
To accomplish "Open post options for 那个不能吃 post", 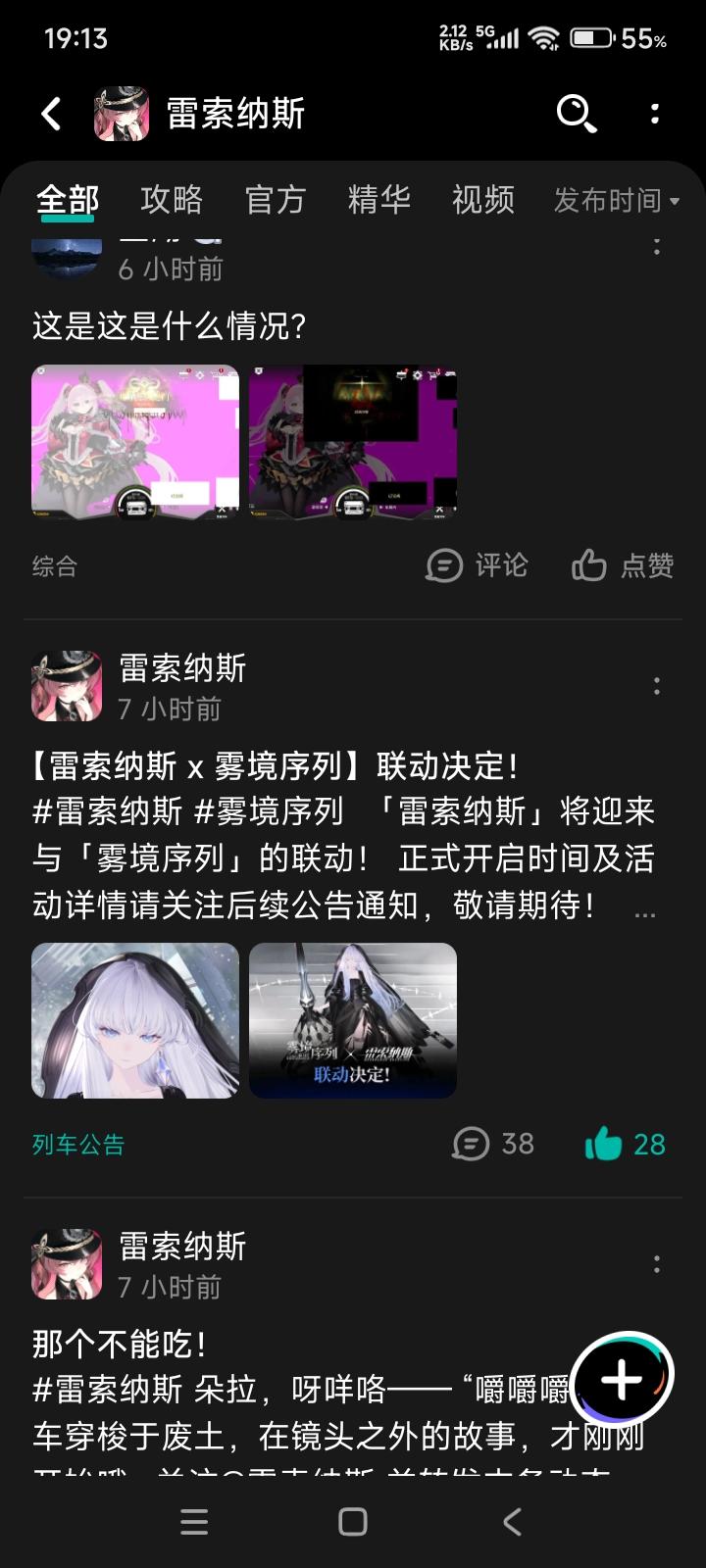I will coord(655,1265).
